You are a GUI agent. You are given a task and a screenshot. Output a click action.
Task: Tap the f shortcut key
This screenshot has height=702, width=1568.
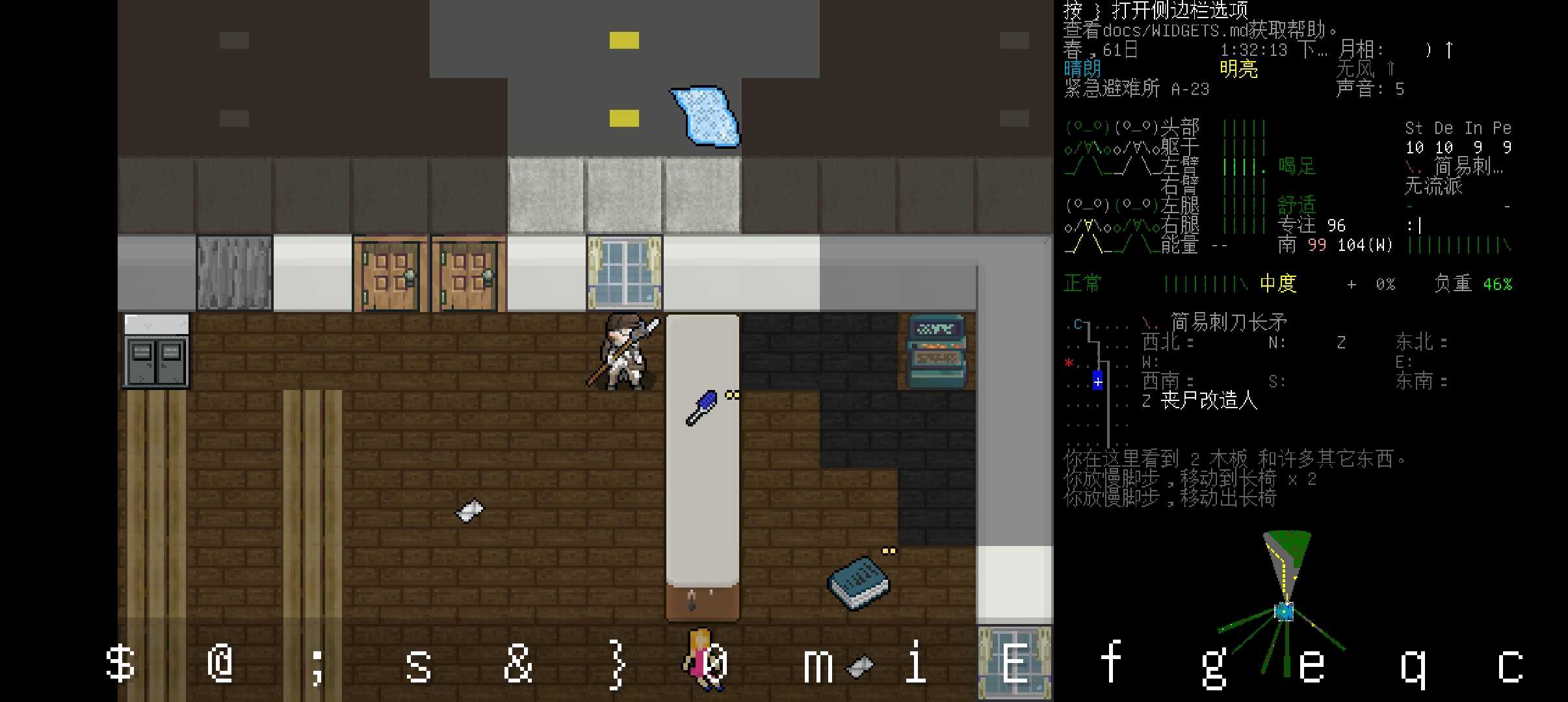[x=1112, y=663]
